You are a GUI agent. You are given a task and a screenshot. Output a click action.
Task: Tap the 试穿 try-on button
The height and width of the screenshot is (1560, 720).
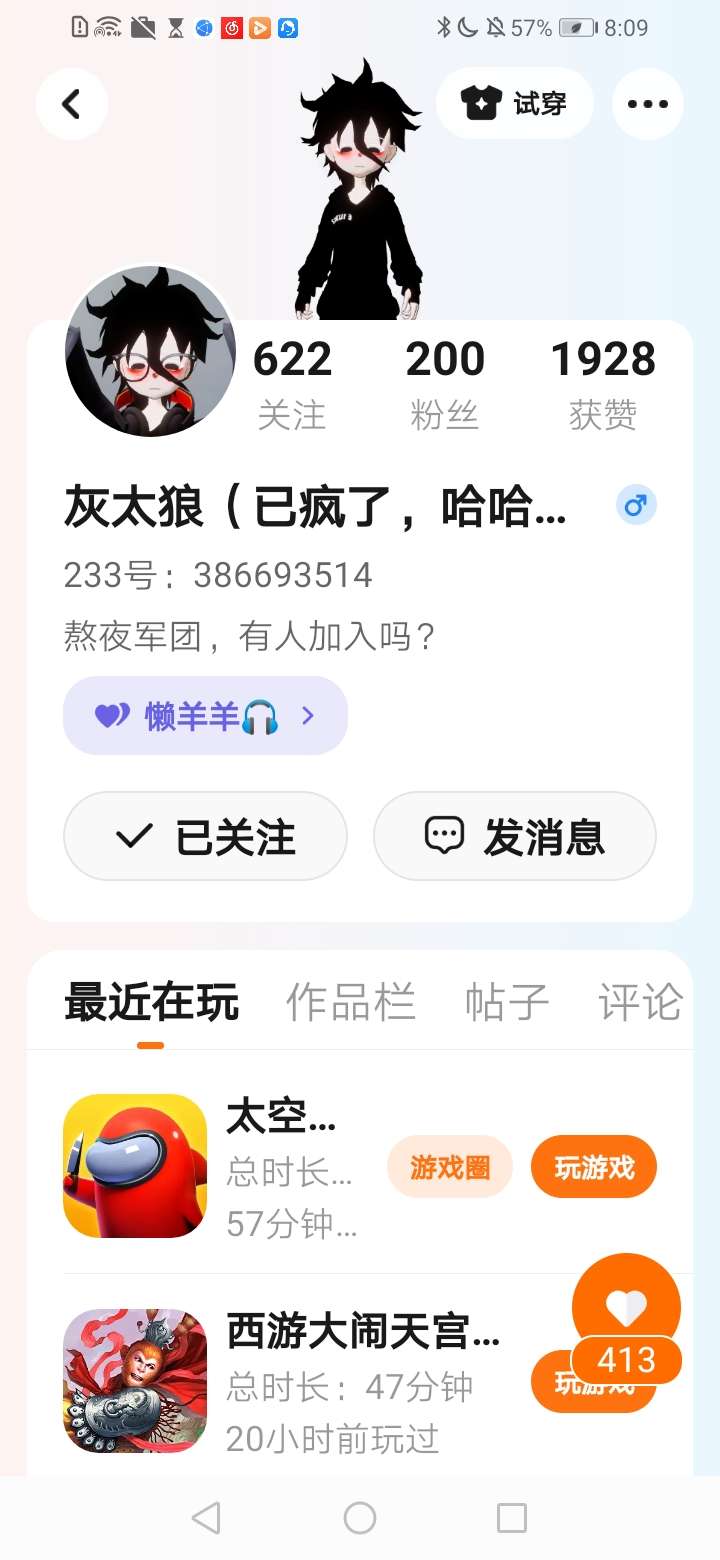[x=515, y=103]
